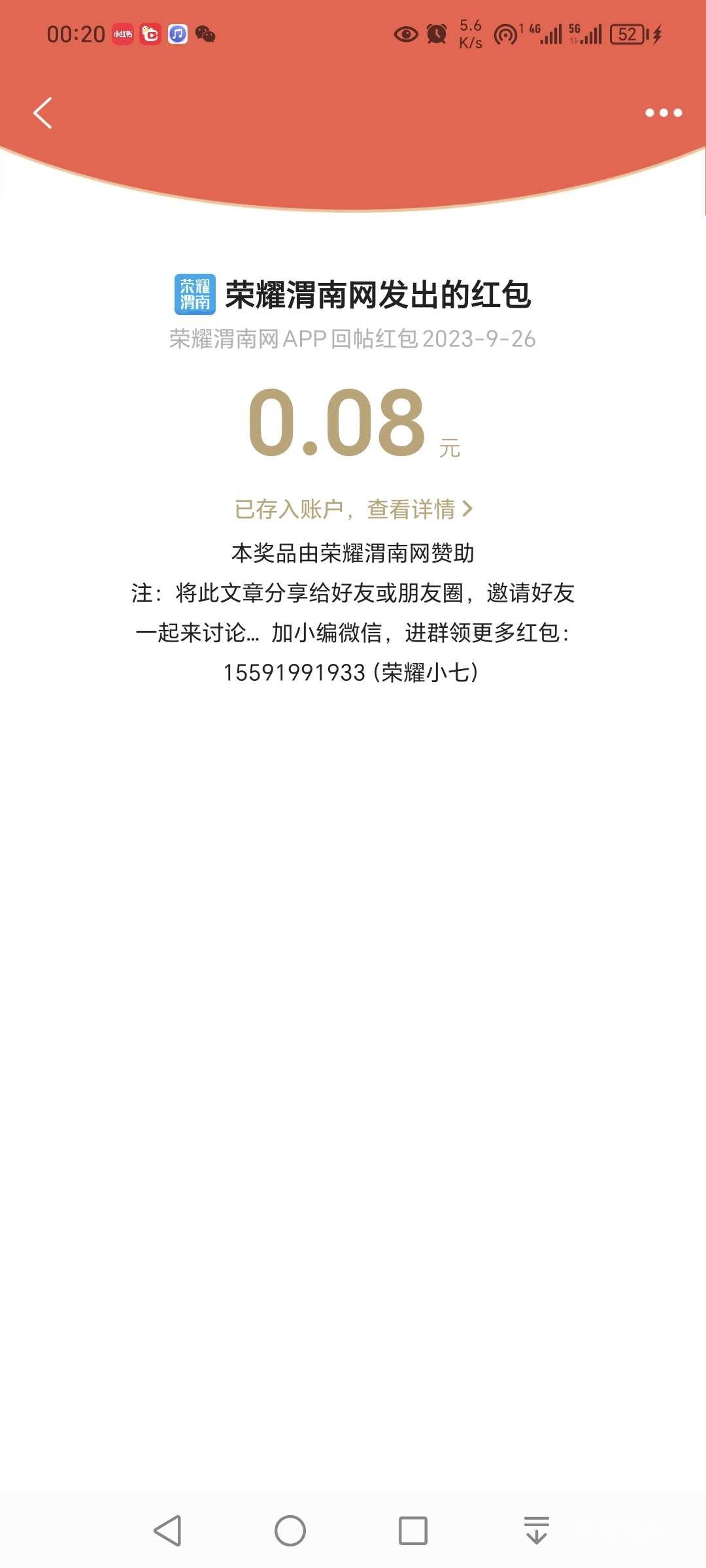Open 已存入账户，查看详情 link
The width and height of the screenshot is (706, 1568).
(x=353, y=509)
